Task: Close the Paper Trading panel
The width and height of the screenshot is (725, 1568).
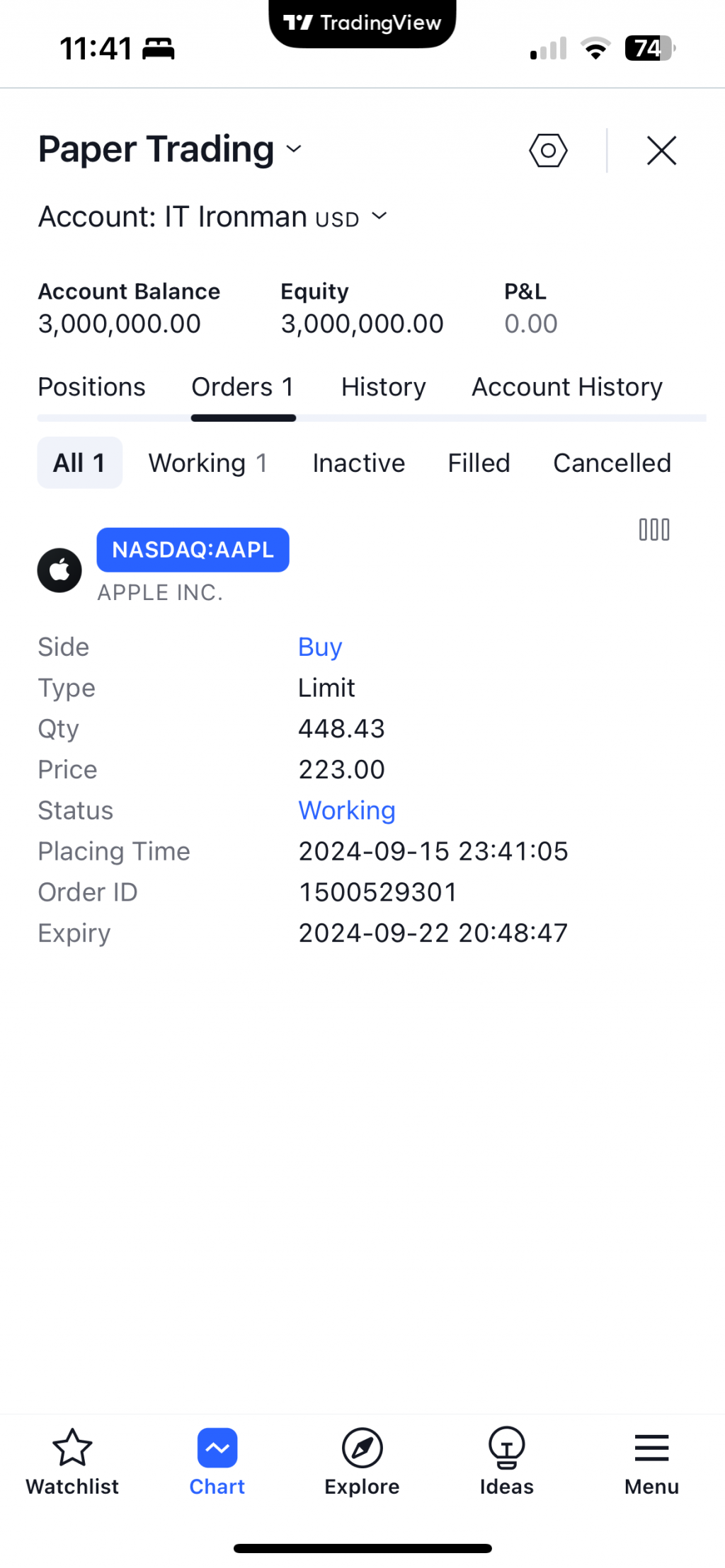Action: tap(661, 150)
